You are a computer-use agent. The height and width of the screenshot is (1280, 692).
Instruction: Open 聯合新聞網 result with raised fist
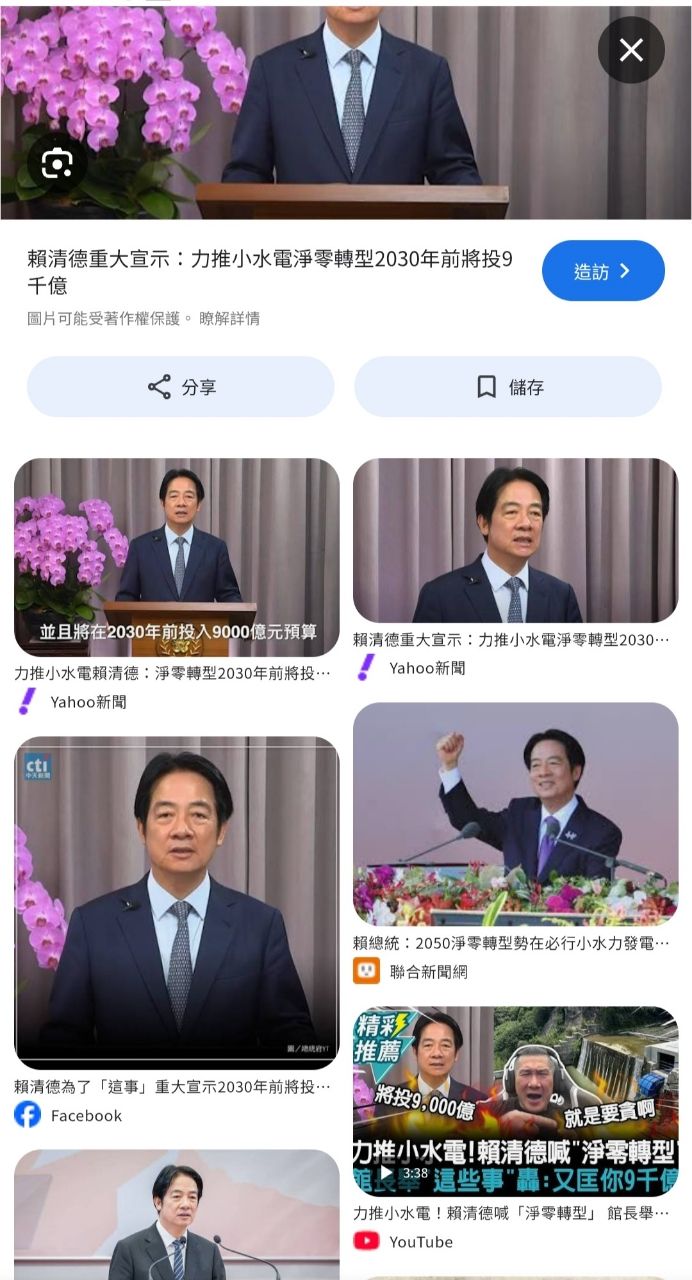pos(515,814)
